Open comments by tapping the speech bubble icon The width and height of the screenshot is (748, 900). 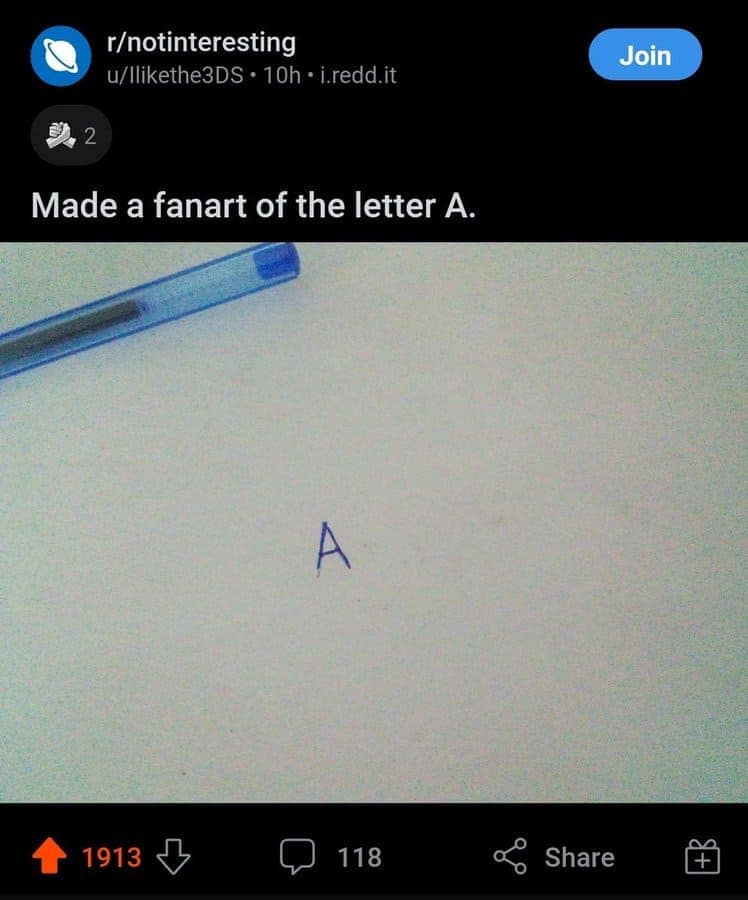297,856
